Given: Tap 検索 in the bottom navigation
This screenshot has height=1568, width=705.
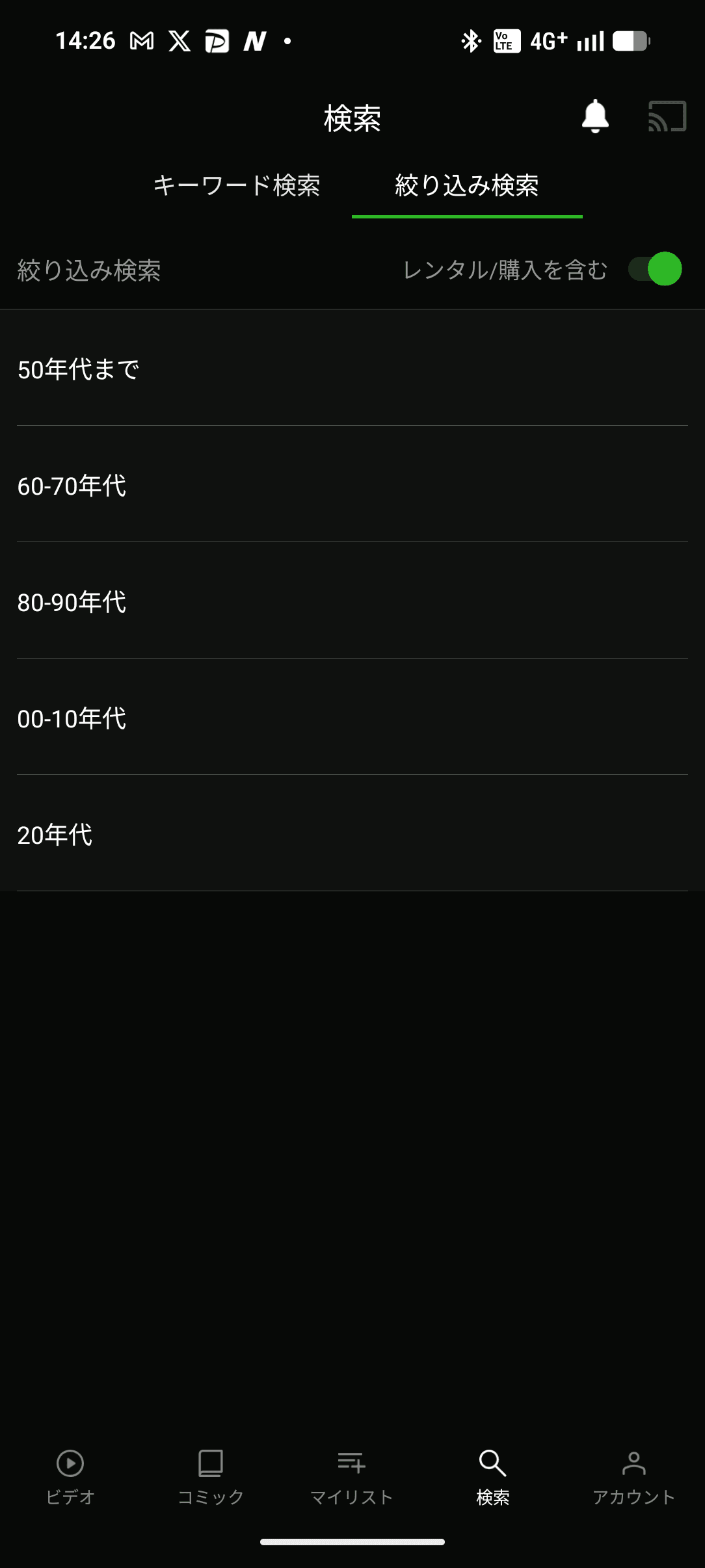Looking at the screenshot, I should click(x=492, y=1477).
